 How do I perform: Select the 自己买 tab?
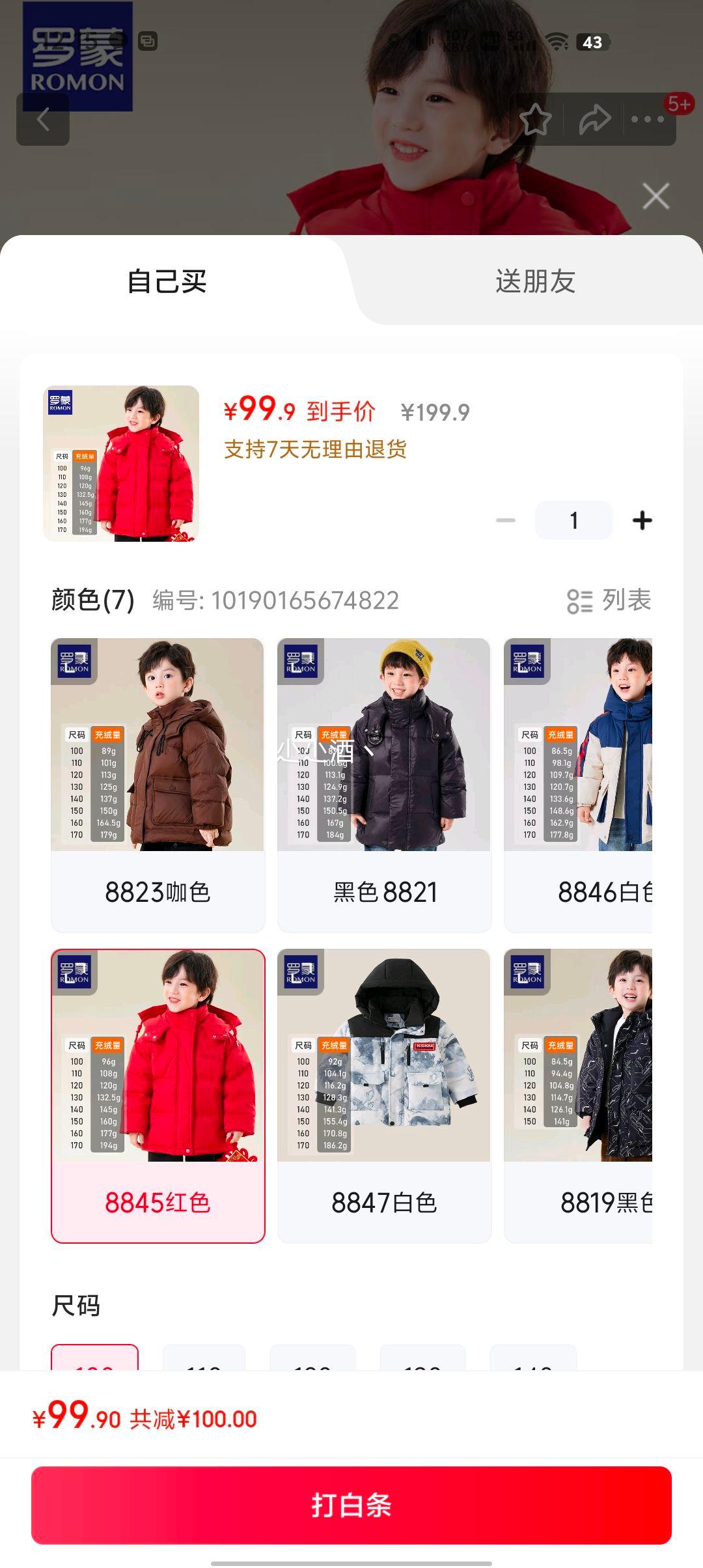coord(167,281)
